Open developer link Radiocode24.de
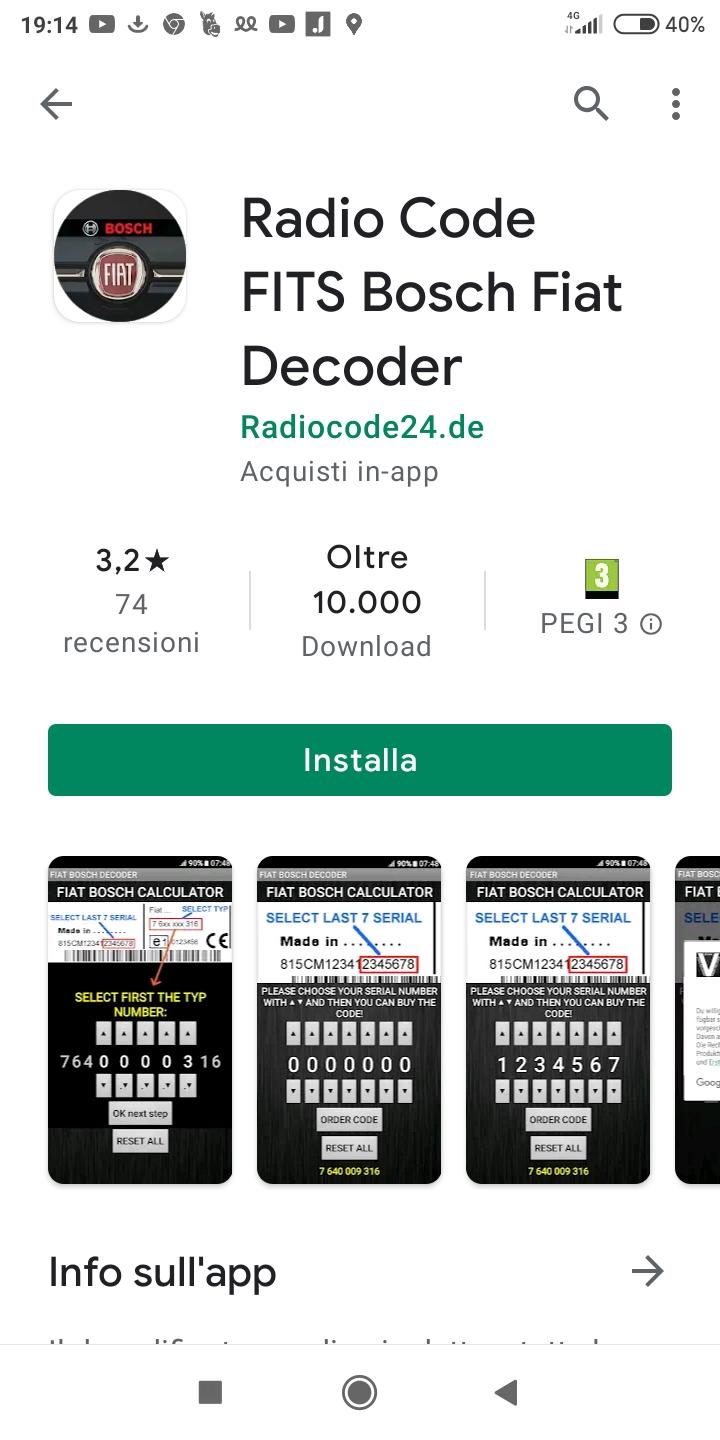This screenshot has height=1440, width=720. 362,427
